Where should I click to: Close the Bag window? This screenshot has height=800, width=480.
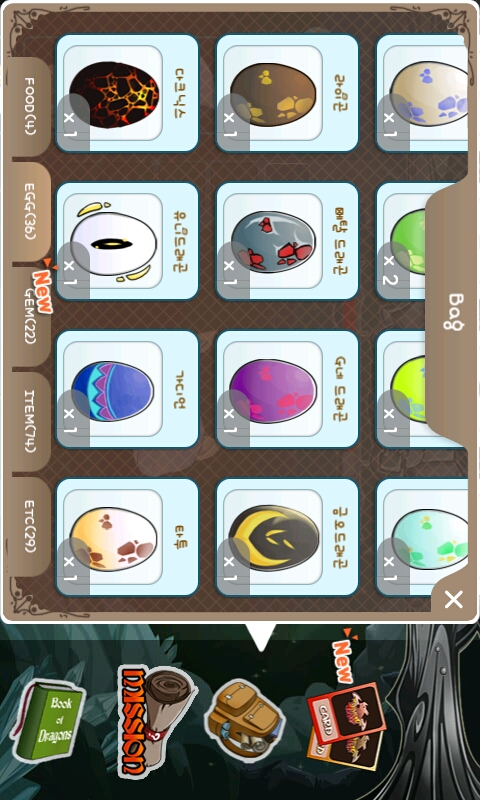click(453, 599)
